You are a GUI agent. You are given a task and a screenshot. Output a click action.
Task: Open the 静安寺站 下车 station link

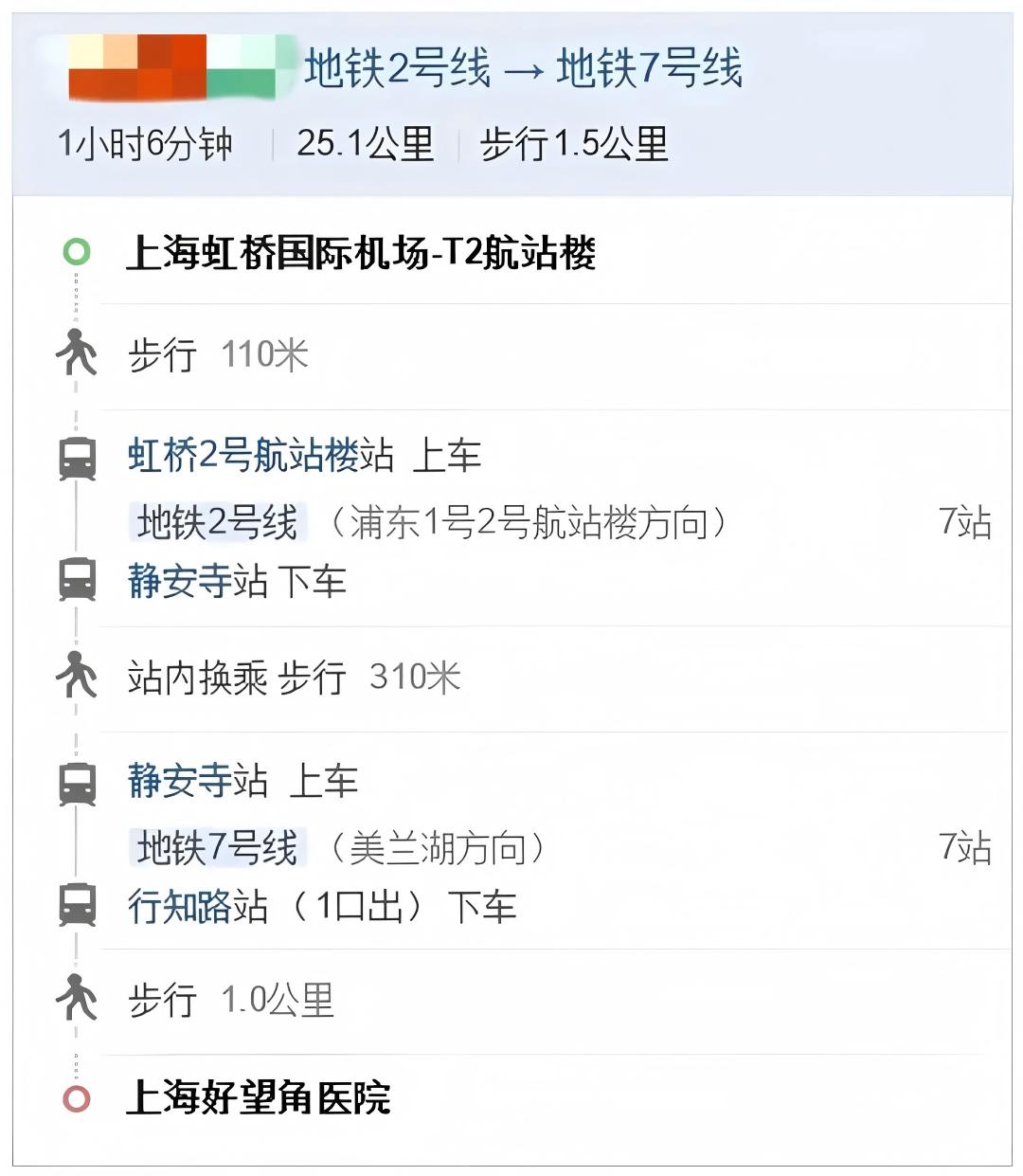click(179, 581)
